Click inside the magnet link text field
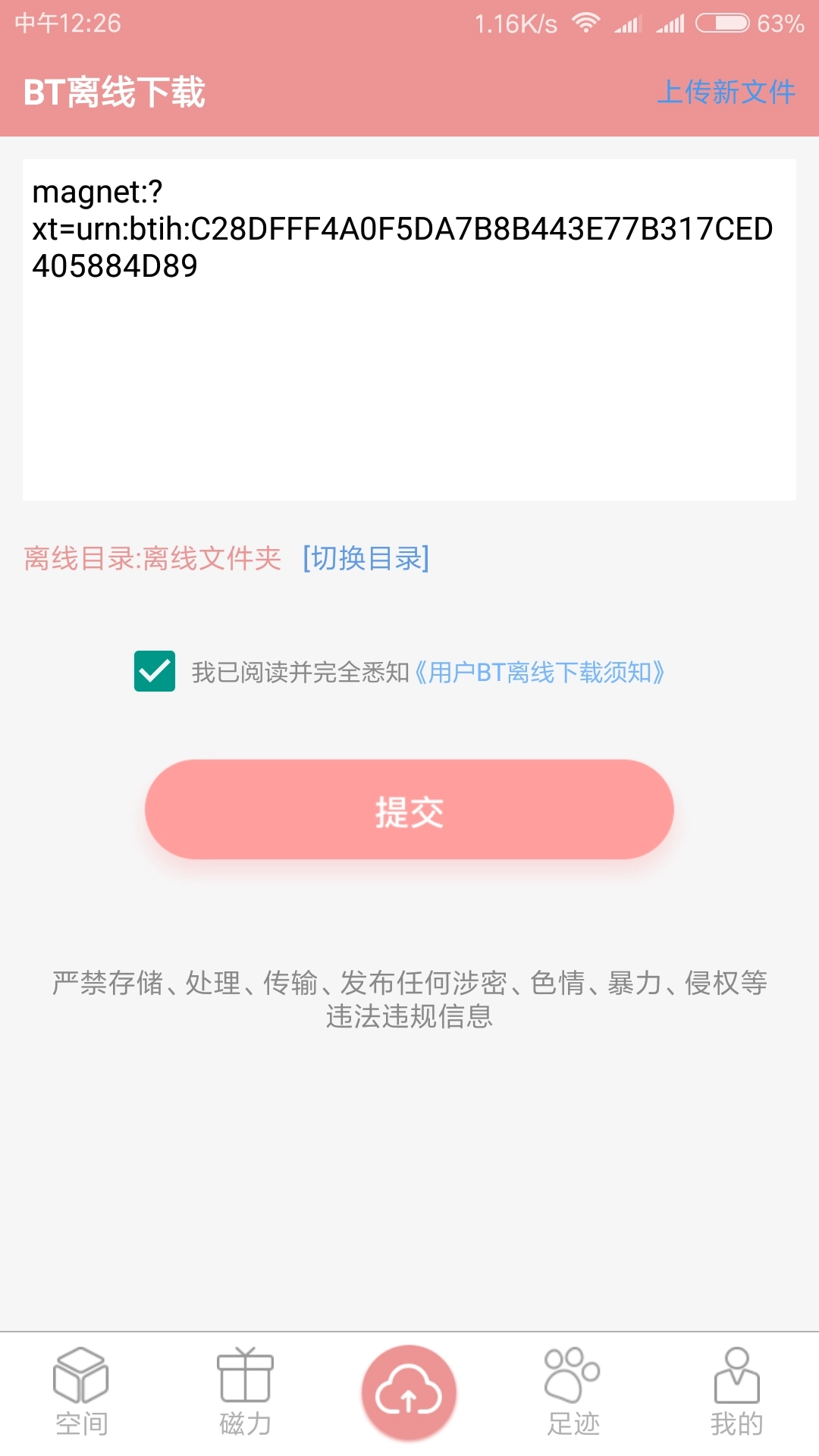 (x=409, y=326)
